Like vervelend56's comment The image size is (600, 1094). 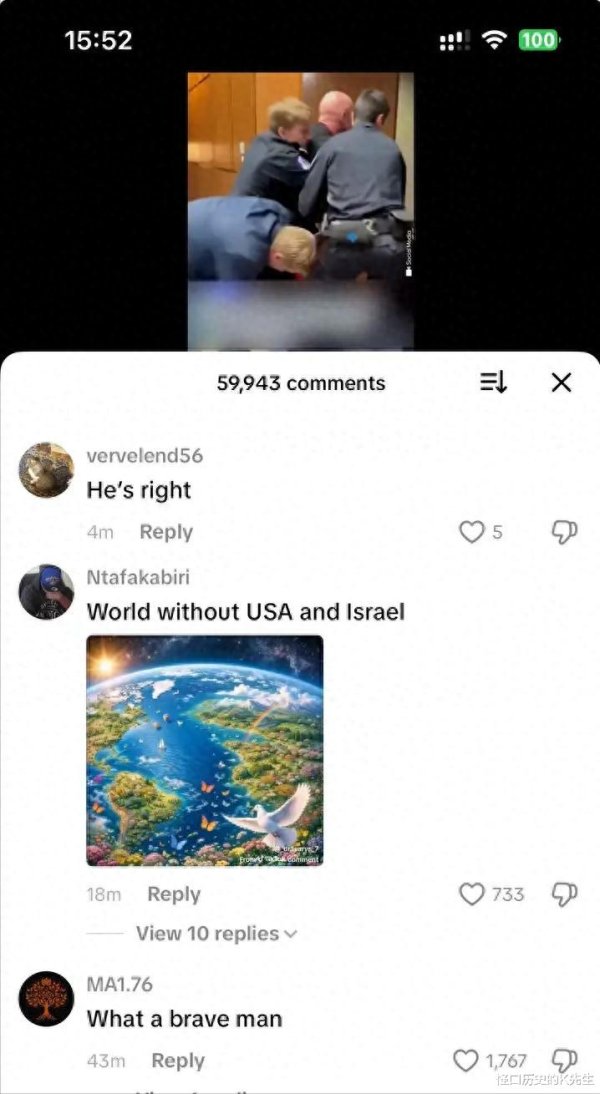coord(472,532)
